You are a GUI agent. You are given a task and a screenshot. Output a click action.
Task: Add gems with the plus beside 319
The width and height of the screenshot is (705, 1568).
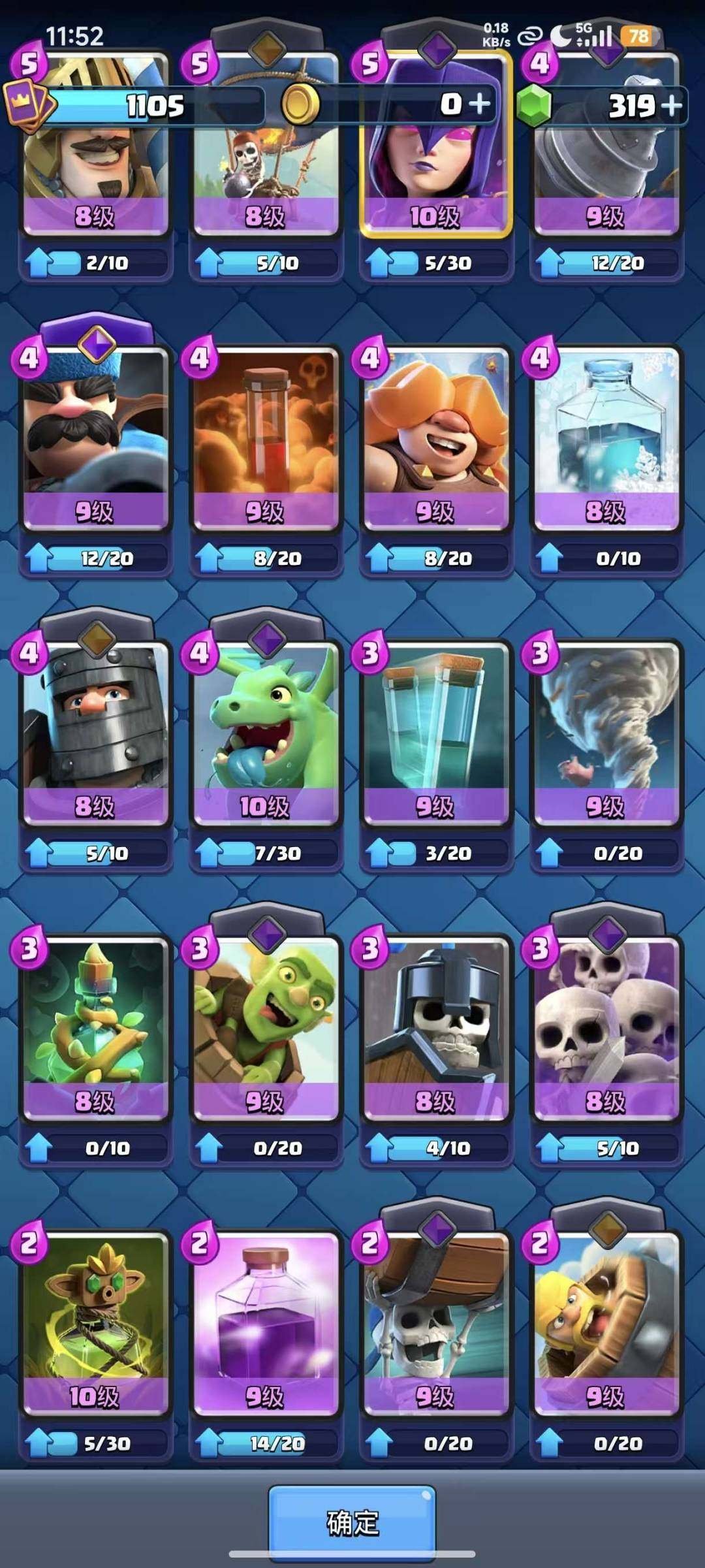point(671,104)
